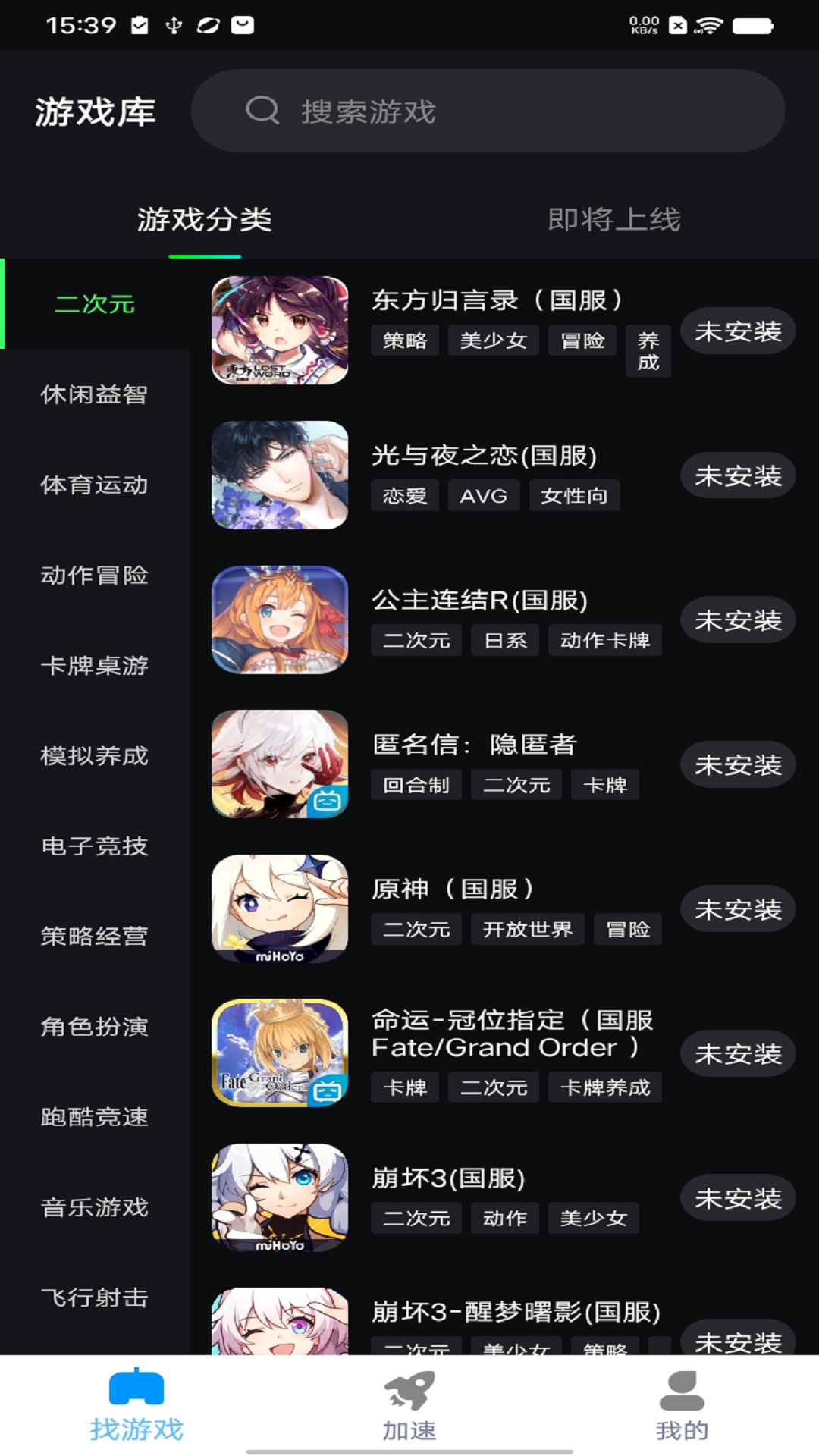Open the 体育运动 category
The width and height of the screenshot is (819, 1456).
point(94,485)
